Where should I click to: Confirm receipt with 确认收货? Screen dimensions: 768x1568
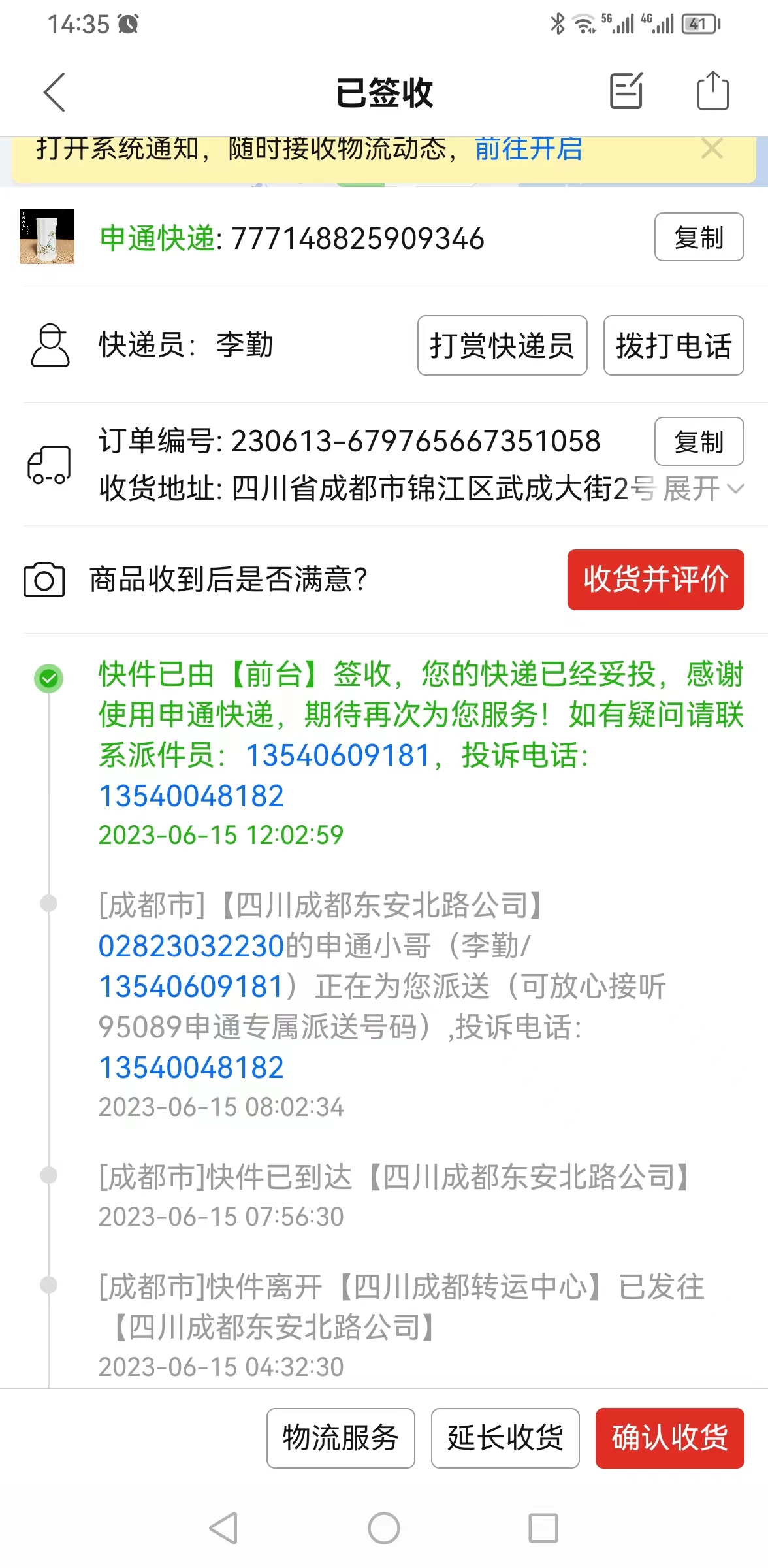(670, 1438)
